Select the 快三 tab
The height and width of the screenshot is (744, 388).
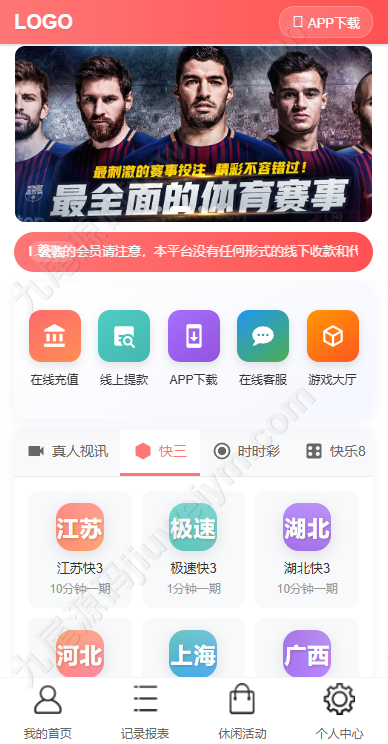coord(160,451)
